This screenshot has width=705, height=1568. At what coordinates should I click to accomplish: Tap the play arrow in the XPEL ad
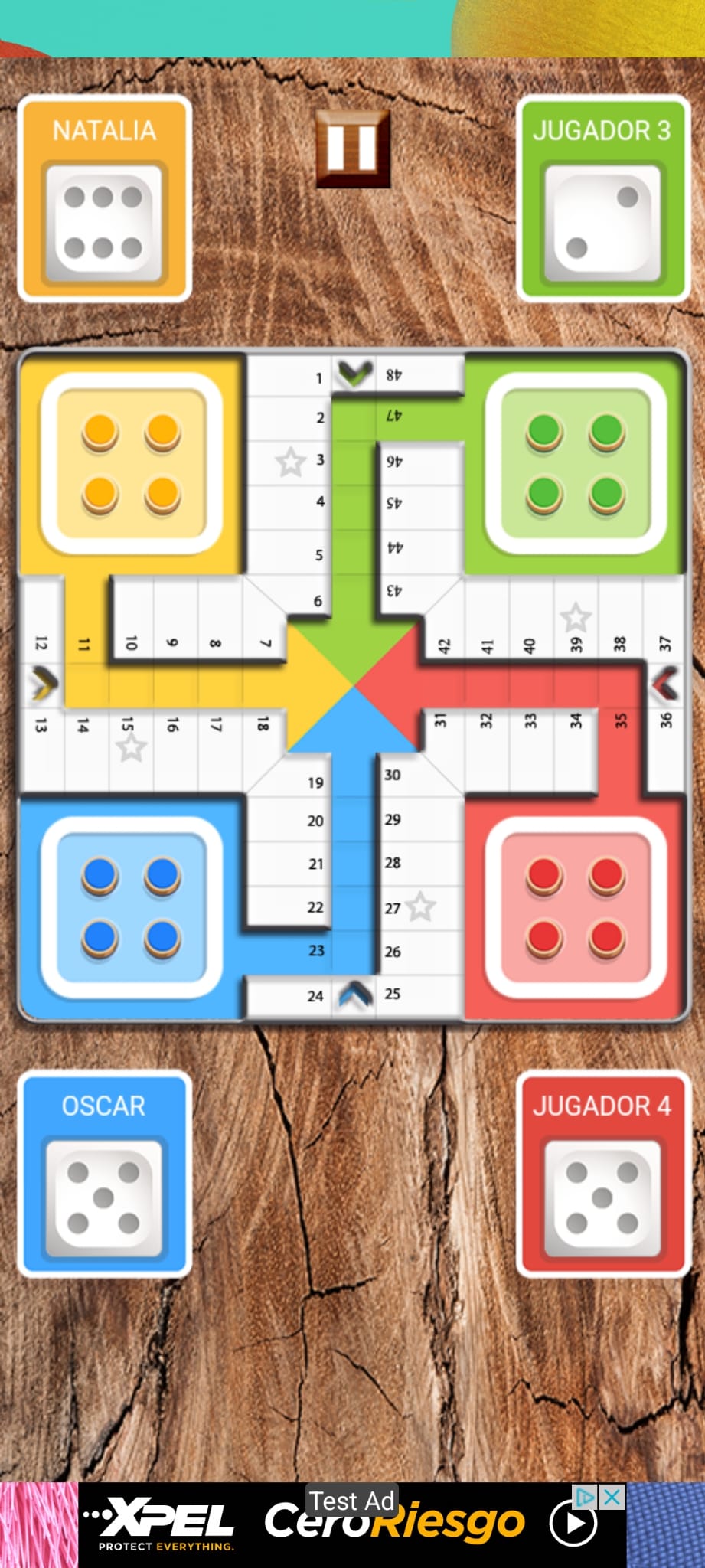[x=573, y=1524]
